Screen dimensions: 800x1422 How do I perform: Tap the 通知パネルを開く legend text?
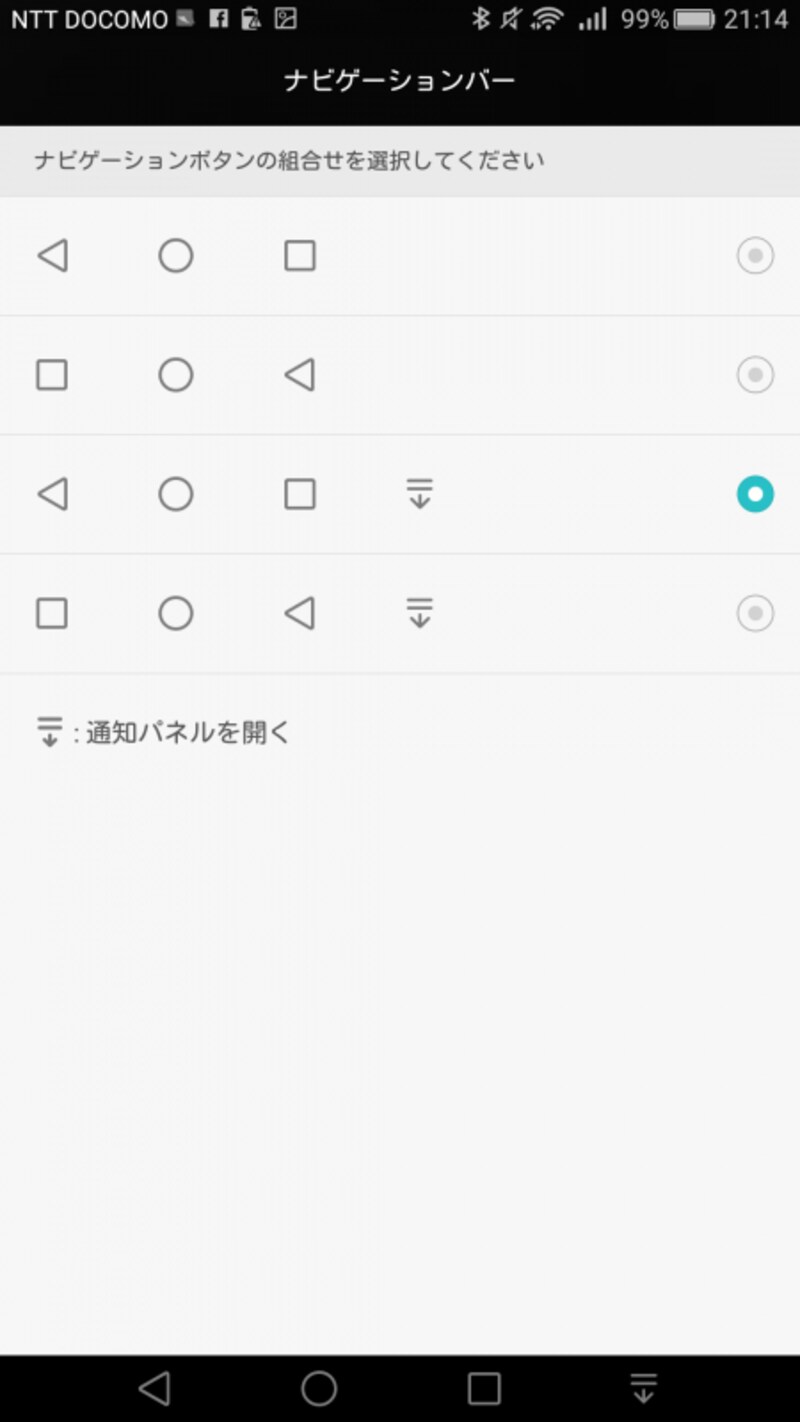tap(185, 731)
